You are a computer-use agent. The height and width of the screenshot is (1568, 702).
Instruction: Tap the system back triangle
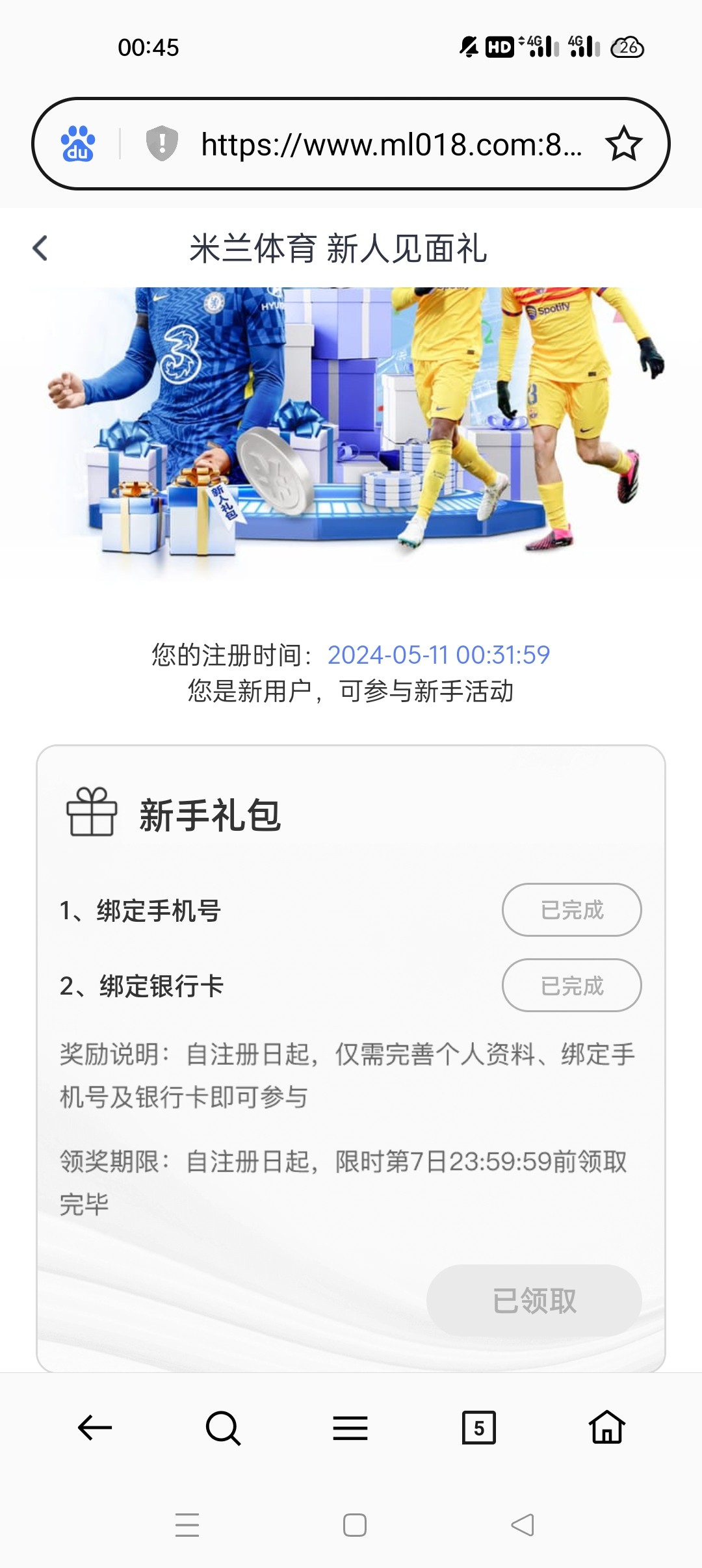tap(523, 1525)
